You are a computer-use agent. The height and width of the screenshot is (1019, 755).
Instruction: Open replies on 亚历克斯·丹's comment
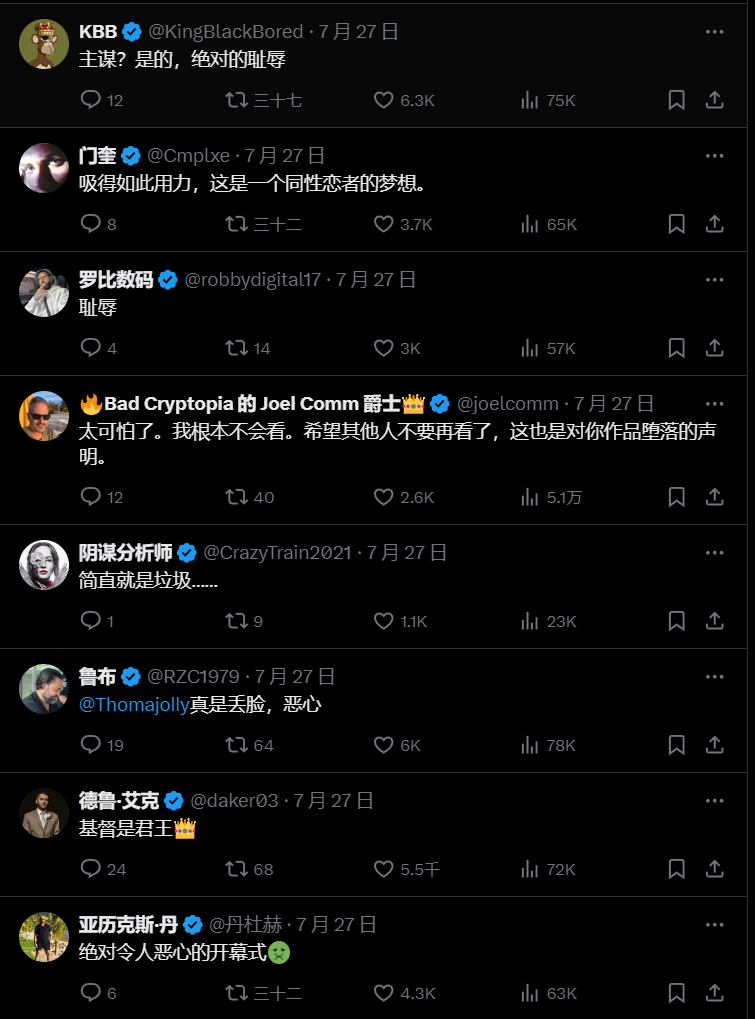pyautogui.click(x=91, y=993)
